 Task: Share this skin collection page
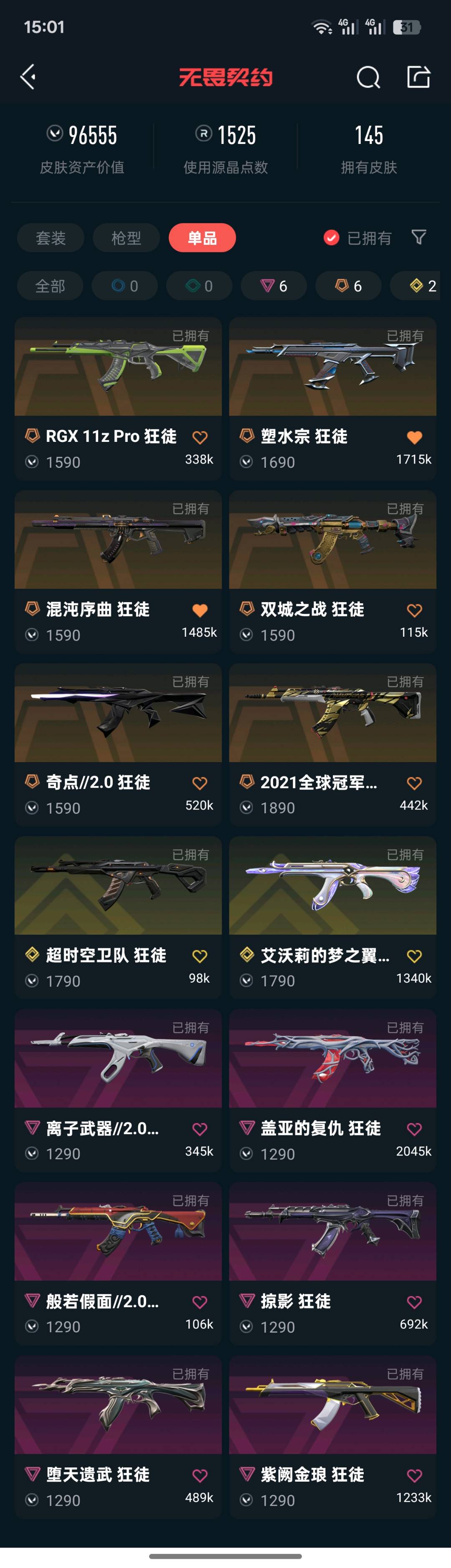tap(419, 77)
